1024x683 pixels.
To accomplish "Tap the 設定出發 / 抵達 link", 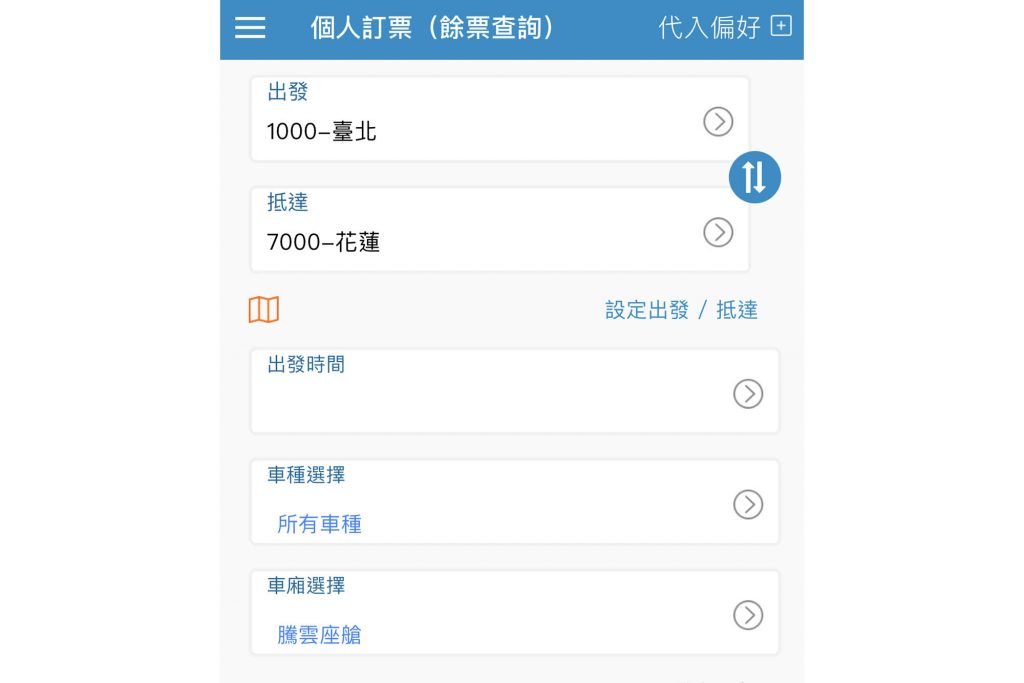I will pyautogui.click(x=681, y=310).
